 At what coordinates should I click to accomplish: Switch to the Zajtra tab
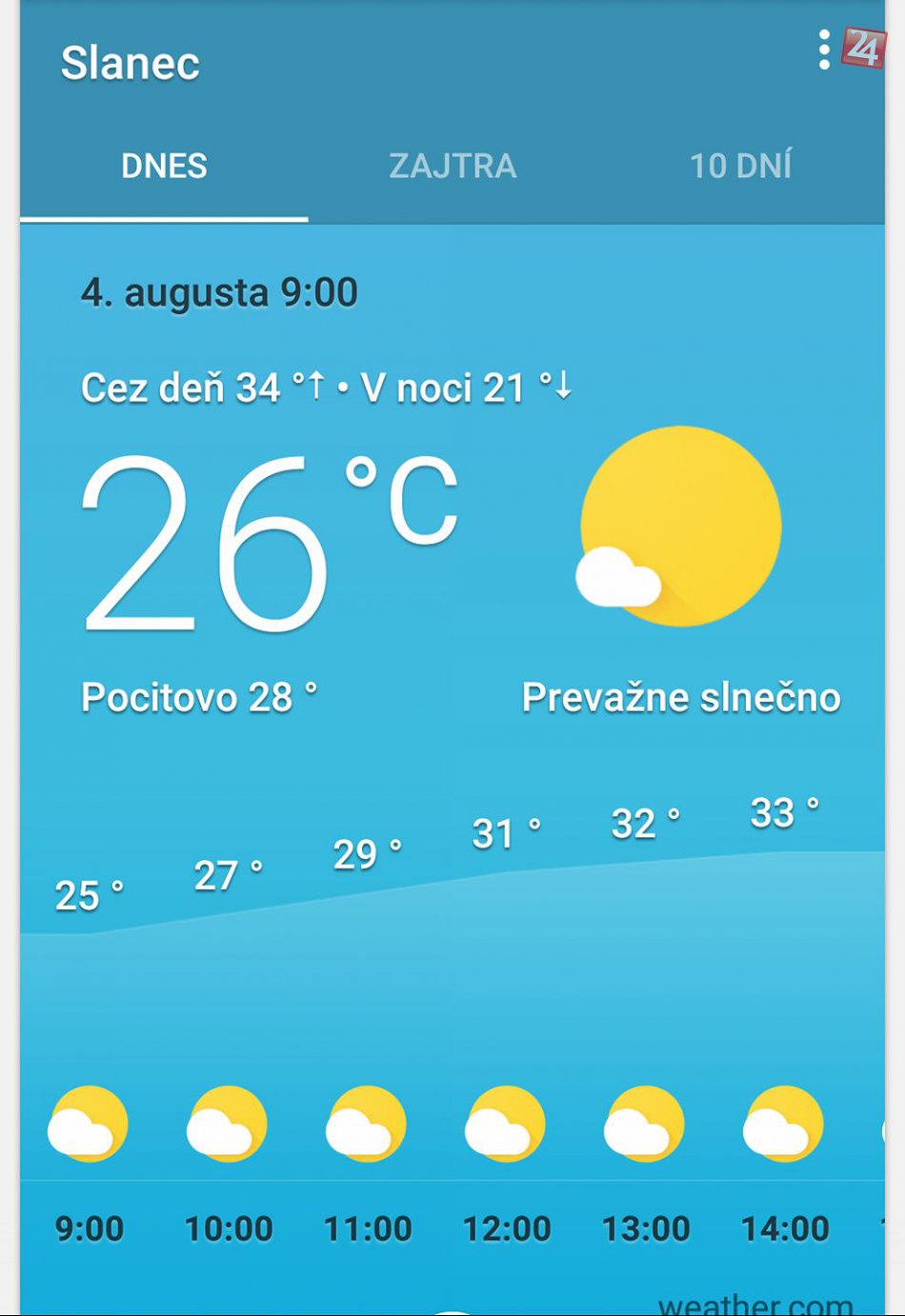[452, 166]
